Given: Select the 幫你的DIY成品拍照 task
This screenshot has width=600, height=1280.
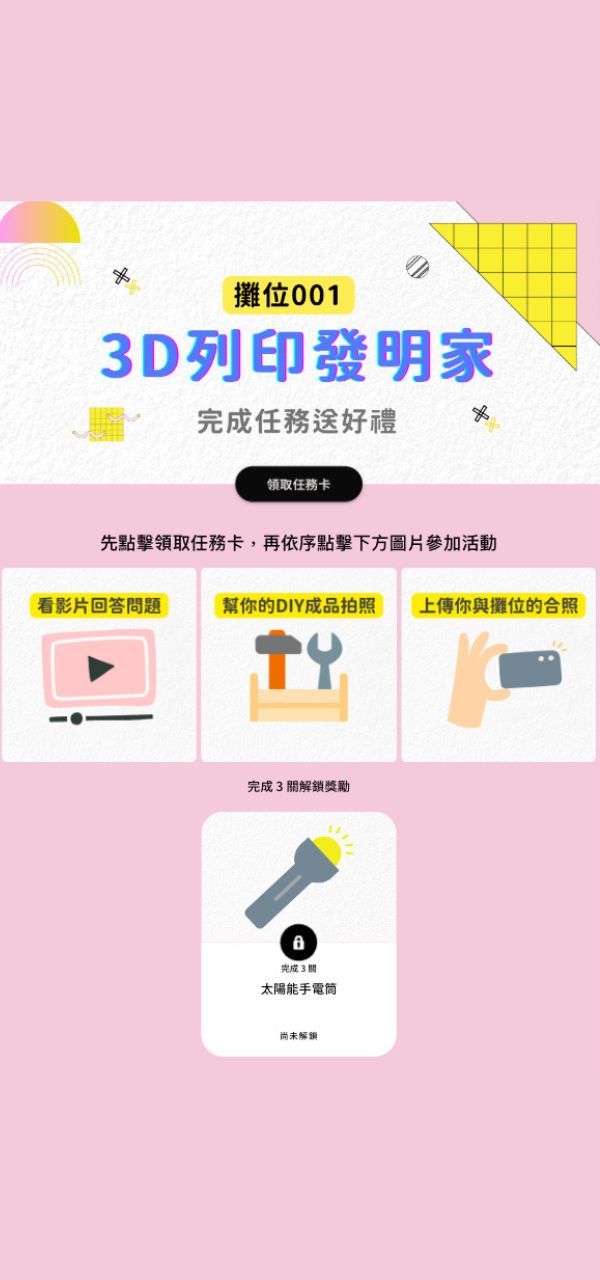Looking at the screenshot, I should coord(298,665).
